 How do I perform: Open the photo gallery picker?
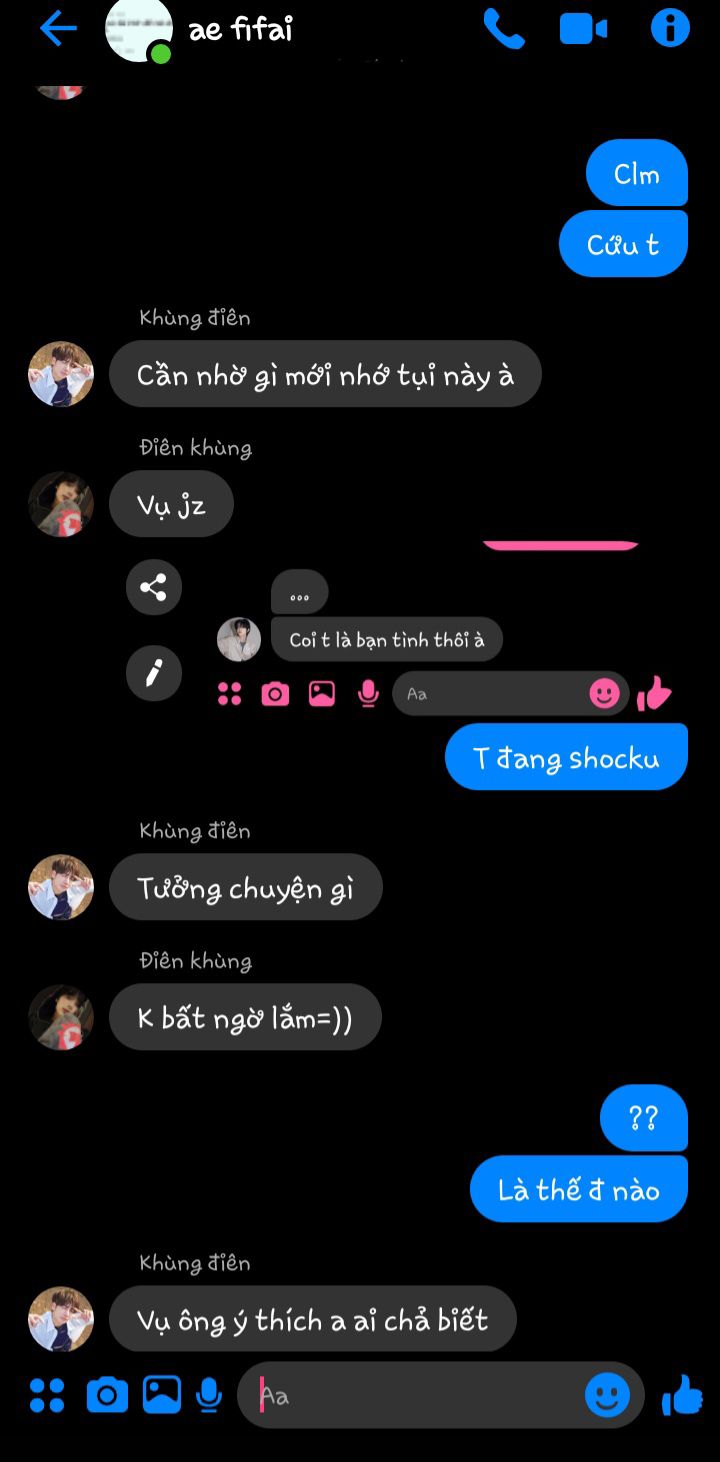pos(161,1395)
